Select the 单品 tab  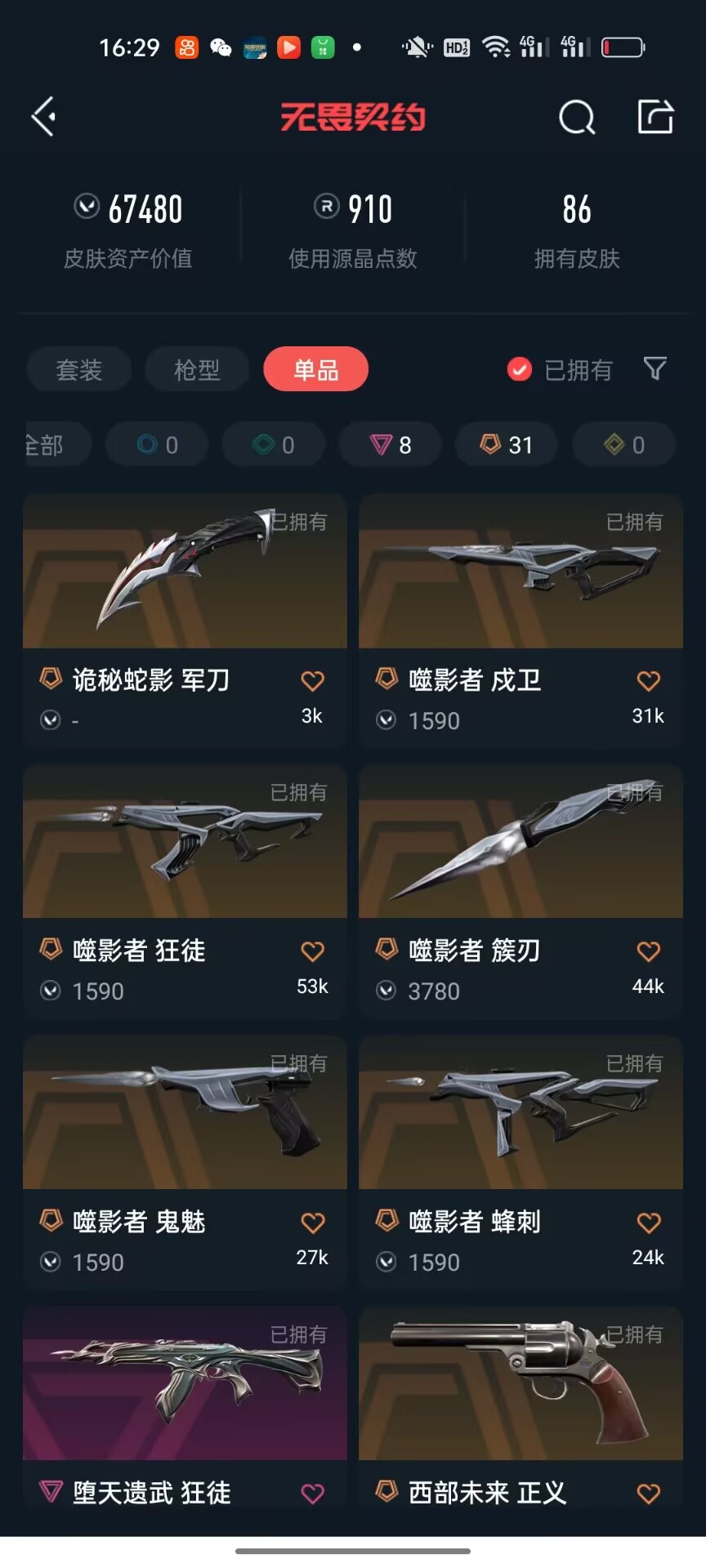coord(315,370)
